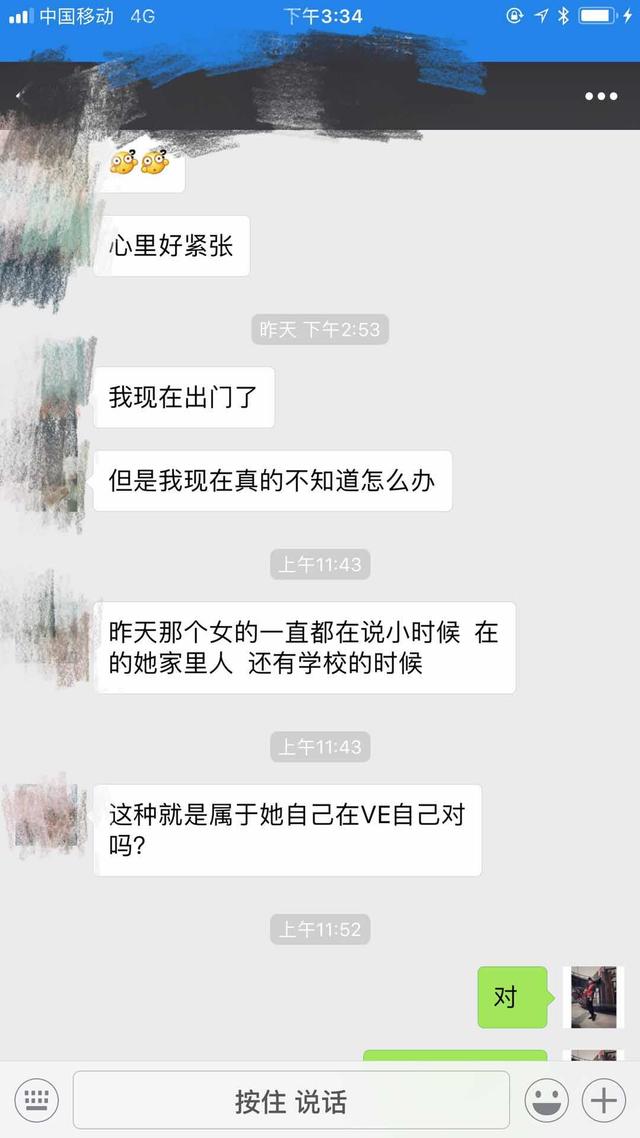Image resolution: width=640 pixels, height=1138 pixels.
Task: Open the three-dot chat options menu
Action: coord(601,96)
